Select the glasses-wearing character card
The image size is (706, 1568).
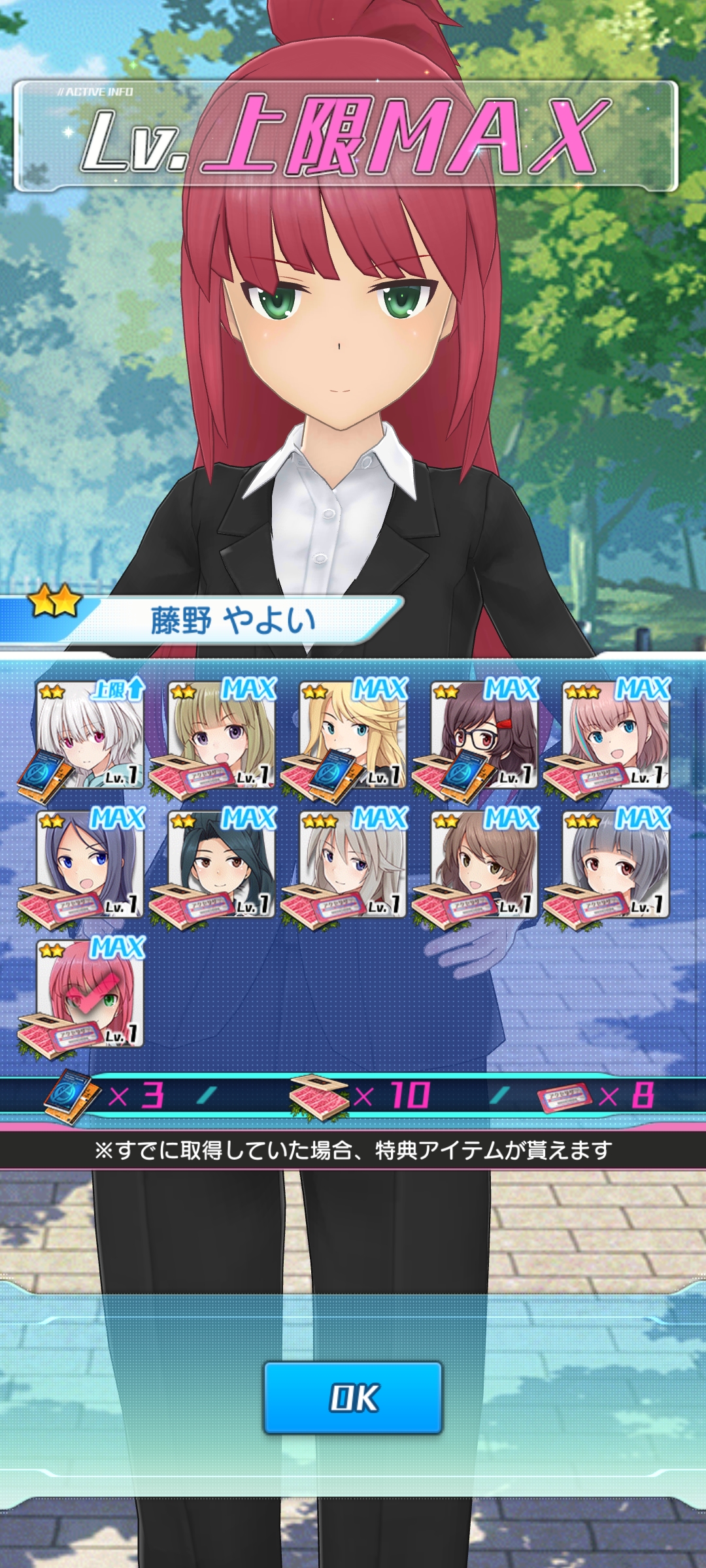(484, 734)
